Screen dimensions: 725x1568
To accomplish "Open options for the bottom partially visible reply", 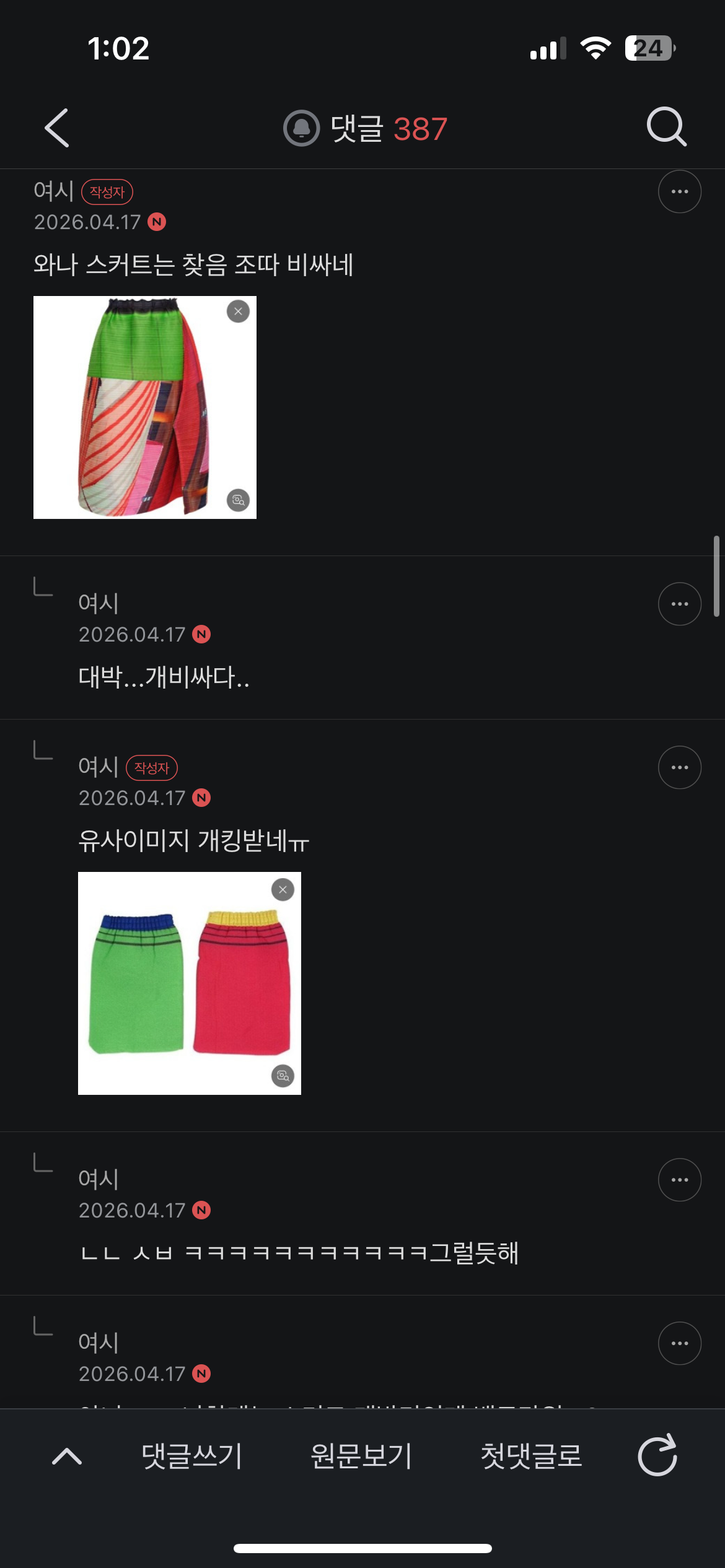I will 679,1343.
